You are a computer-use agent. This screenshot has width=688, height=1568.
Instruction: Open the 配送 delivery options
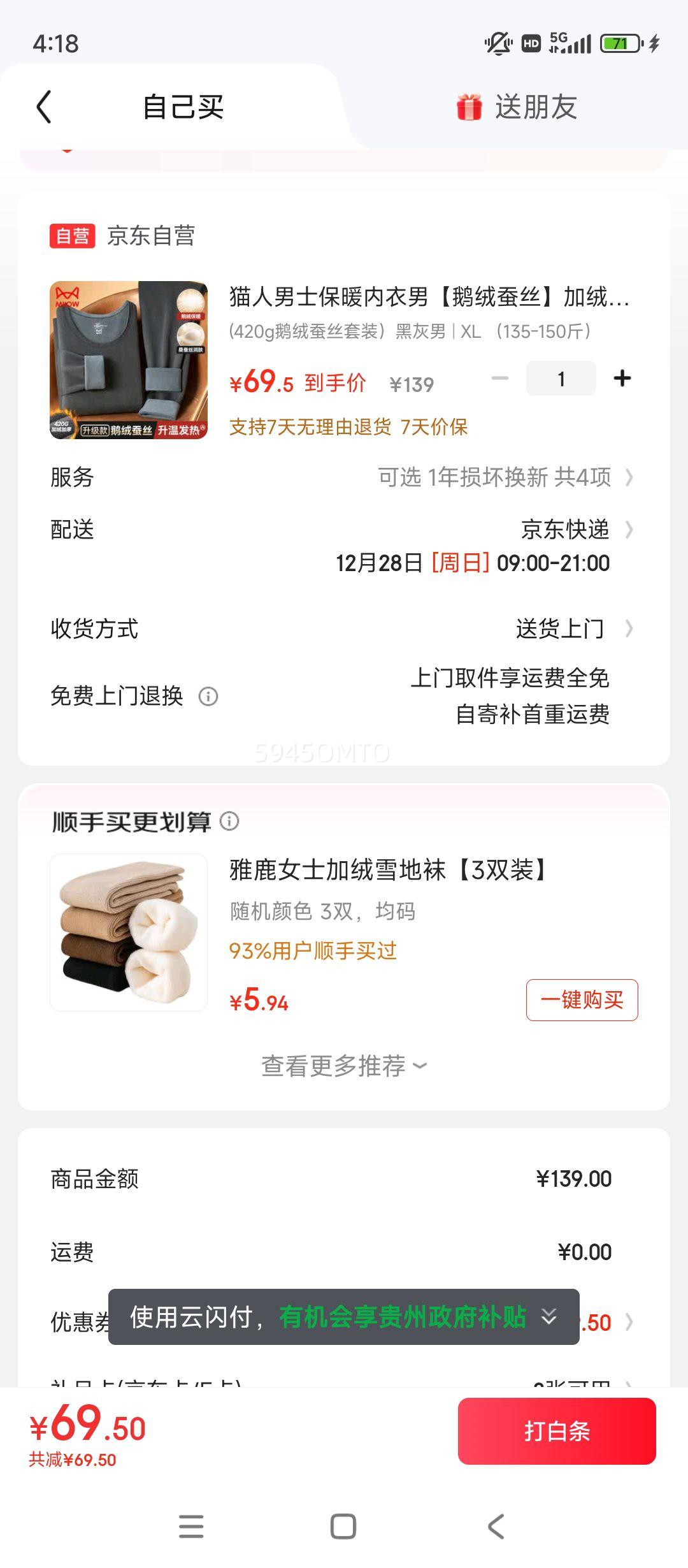[x=344, y=529]
